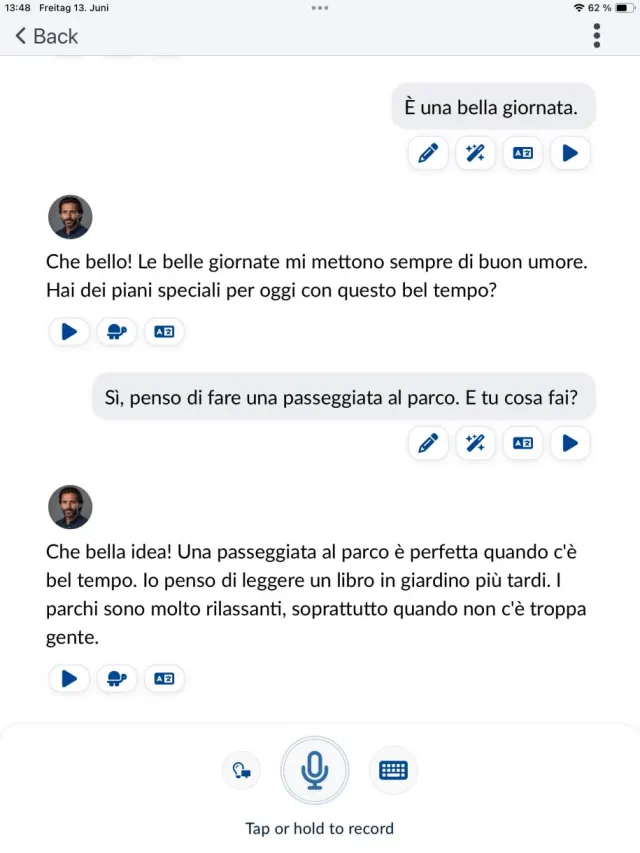This screenshot has width=640, height=853.
Task: Apply magic wand to 'Sì, penso di fare' message
Action: tap(476, 443)
